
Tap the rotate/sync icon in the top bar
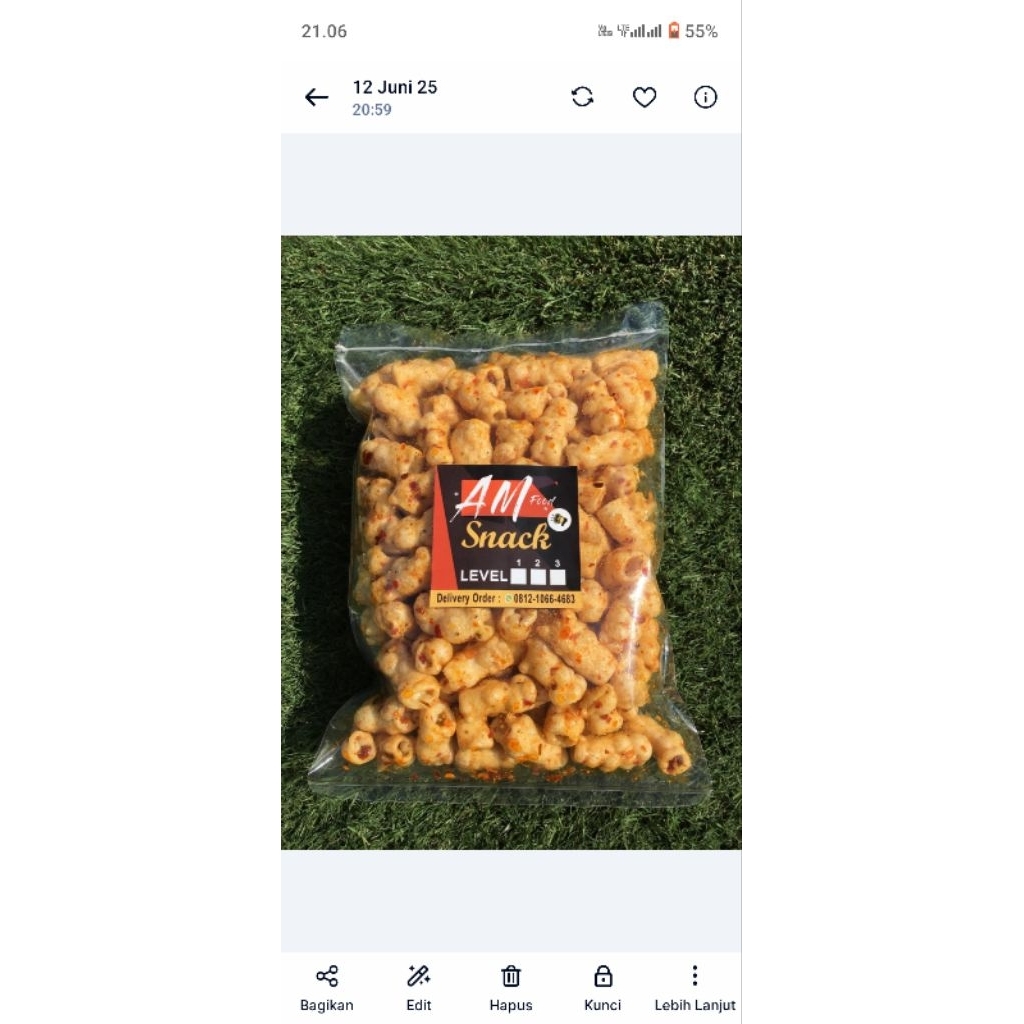[x=583, y=97]
